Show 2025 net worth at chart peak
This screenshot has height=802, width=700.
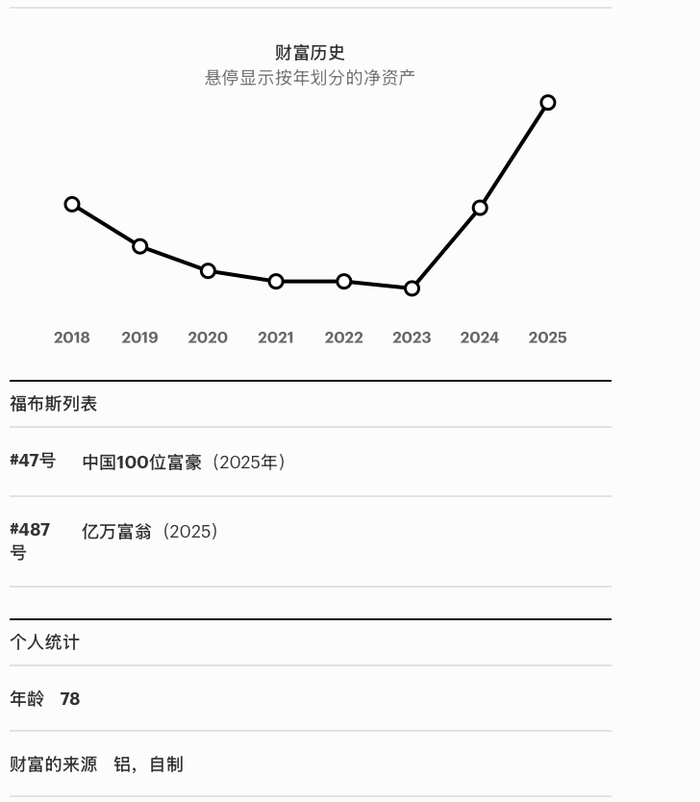(x=548, y=102)
